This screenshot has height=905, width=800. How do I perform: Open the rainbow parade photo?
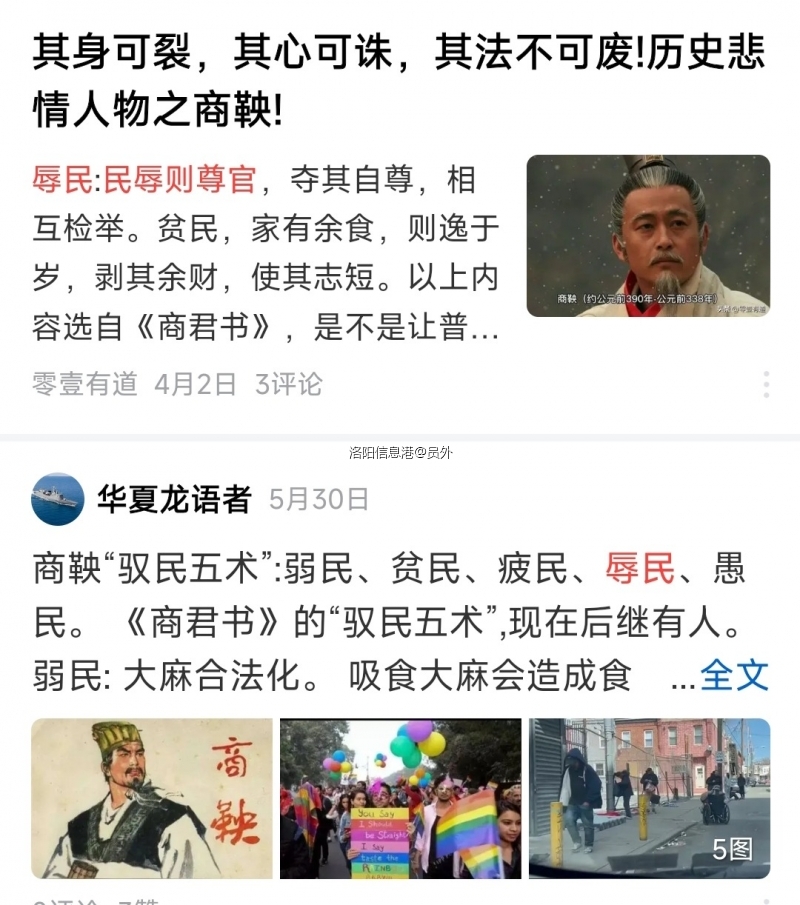coord(400,795)
